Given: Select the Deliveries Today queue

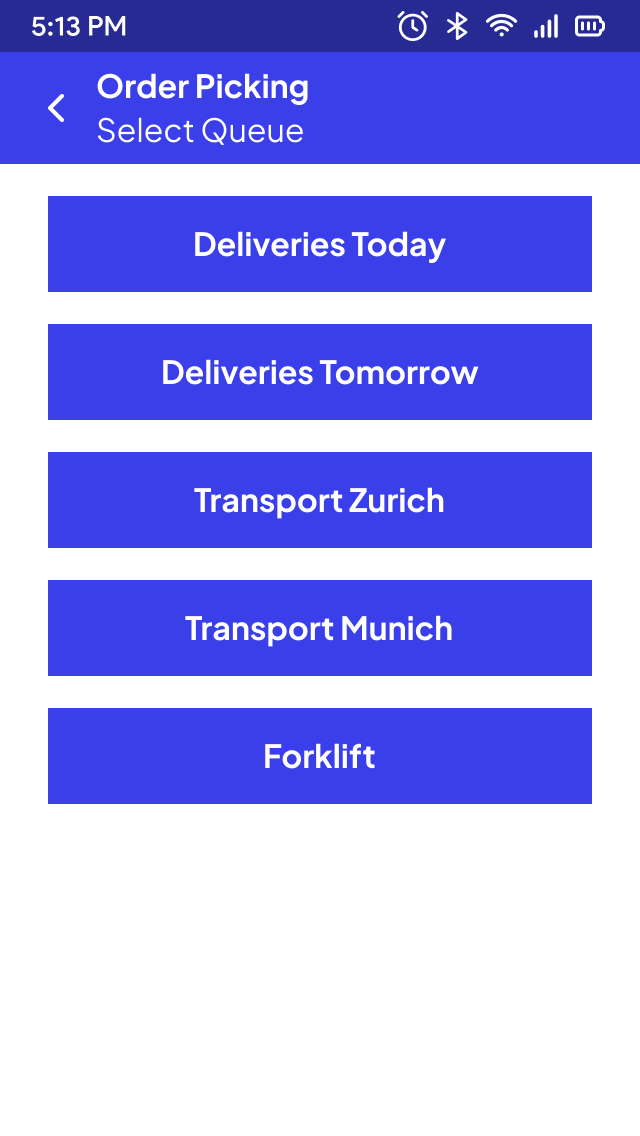Looking at the screenshot, I should [320, 244].
